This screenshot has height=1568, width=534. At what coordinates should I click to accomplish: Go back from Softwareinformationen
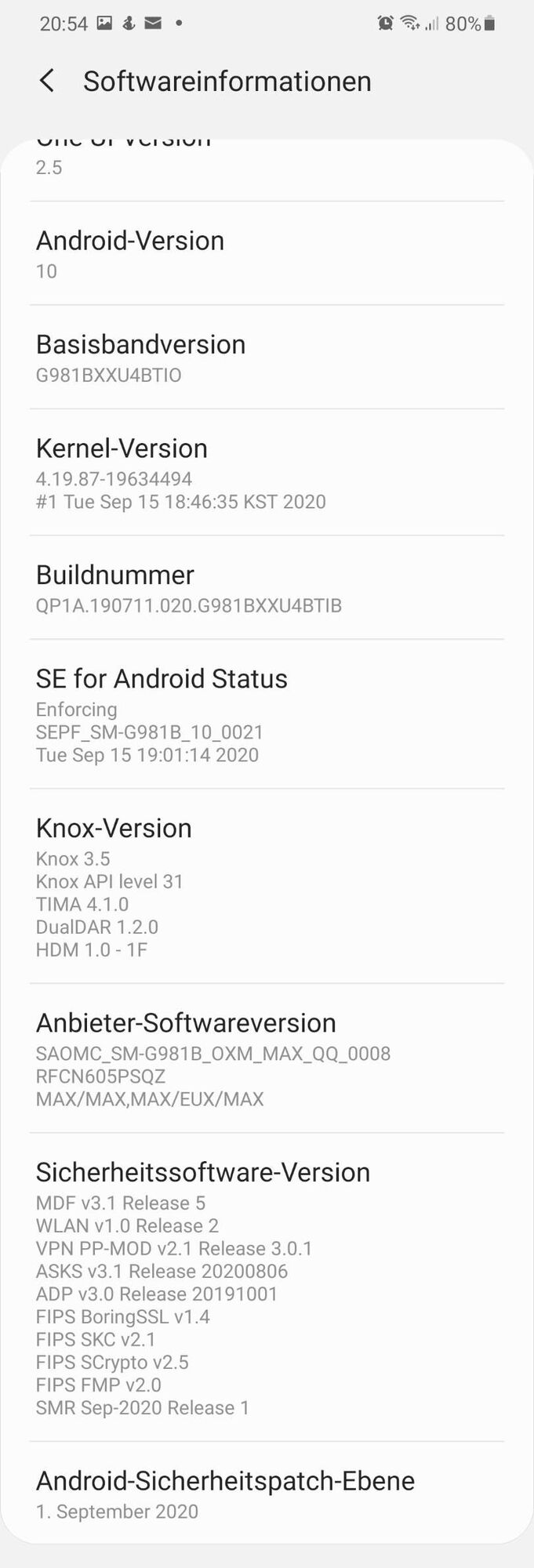coord(47,81)
